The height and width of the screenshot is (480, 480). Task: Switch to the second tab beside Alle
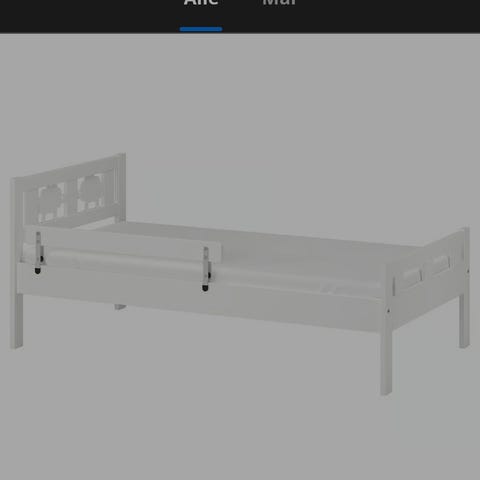click(x=279, y=3)
